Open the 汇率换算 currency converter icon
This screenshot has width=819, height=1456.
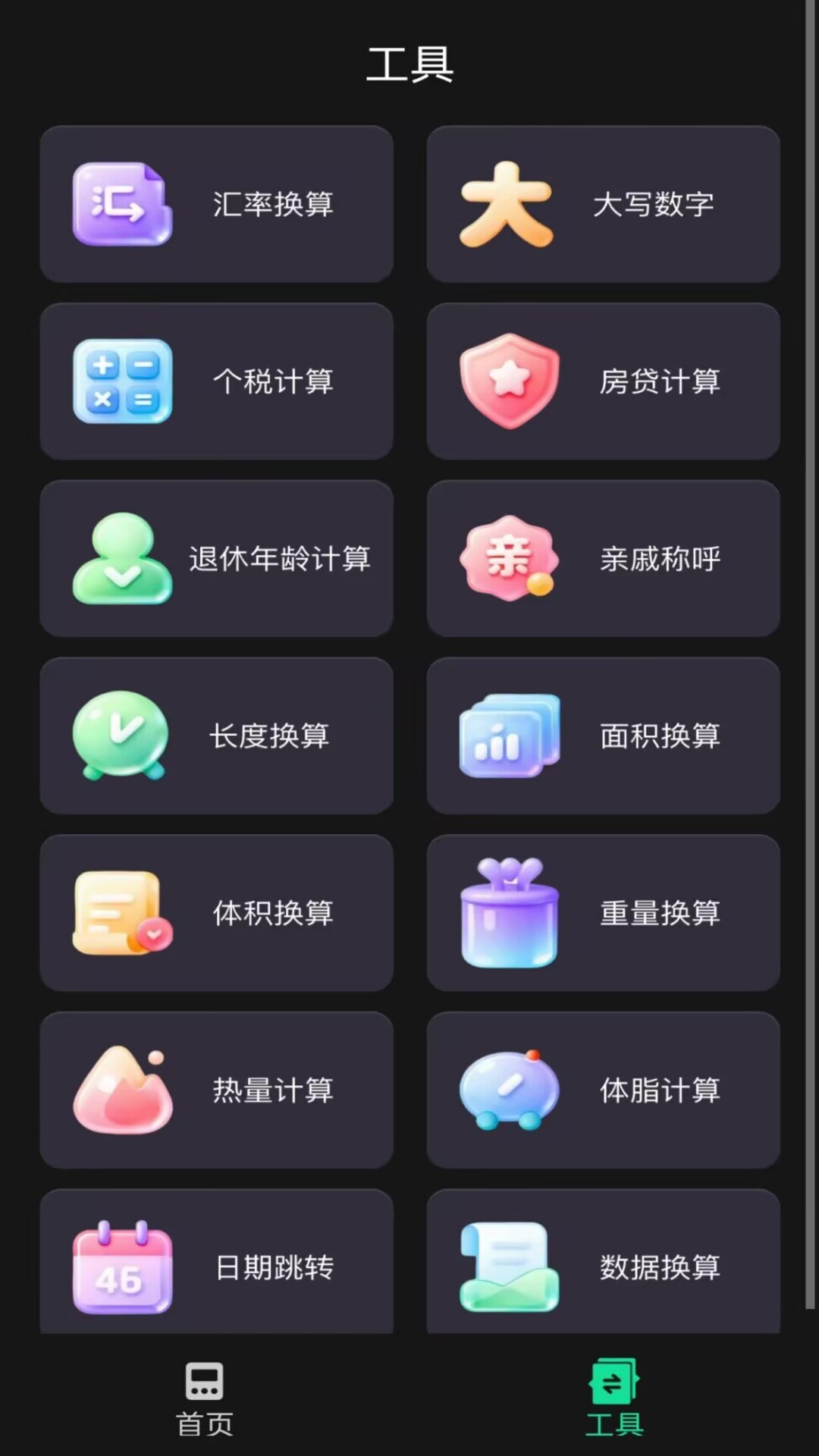[121, 205]
